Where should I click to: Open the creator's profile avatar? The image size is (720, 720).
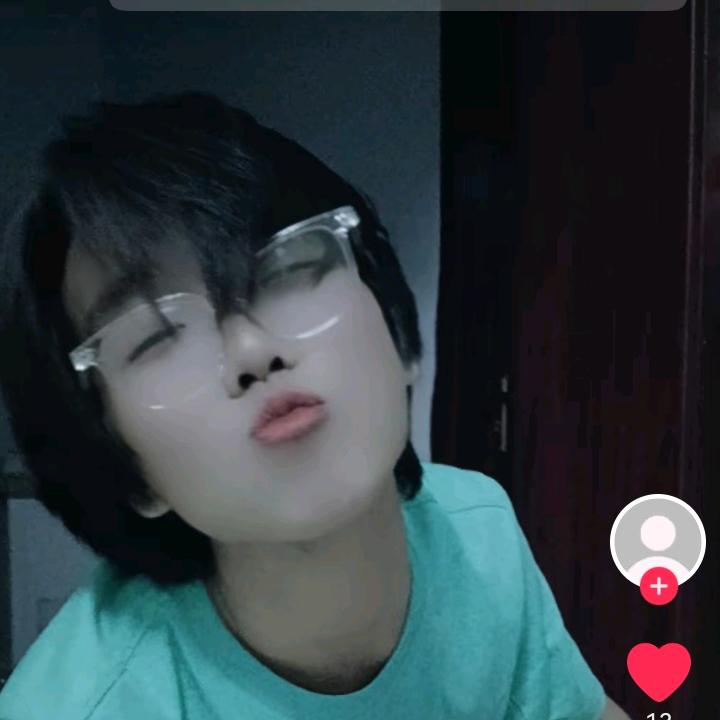pyautogui.click(x=657, y=538)
